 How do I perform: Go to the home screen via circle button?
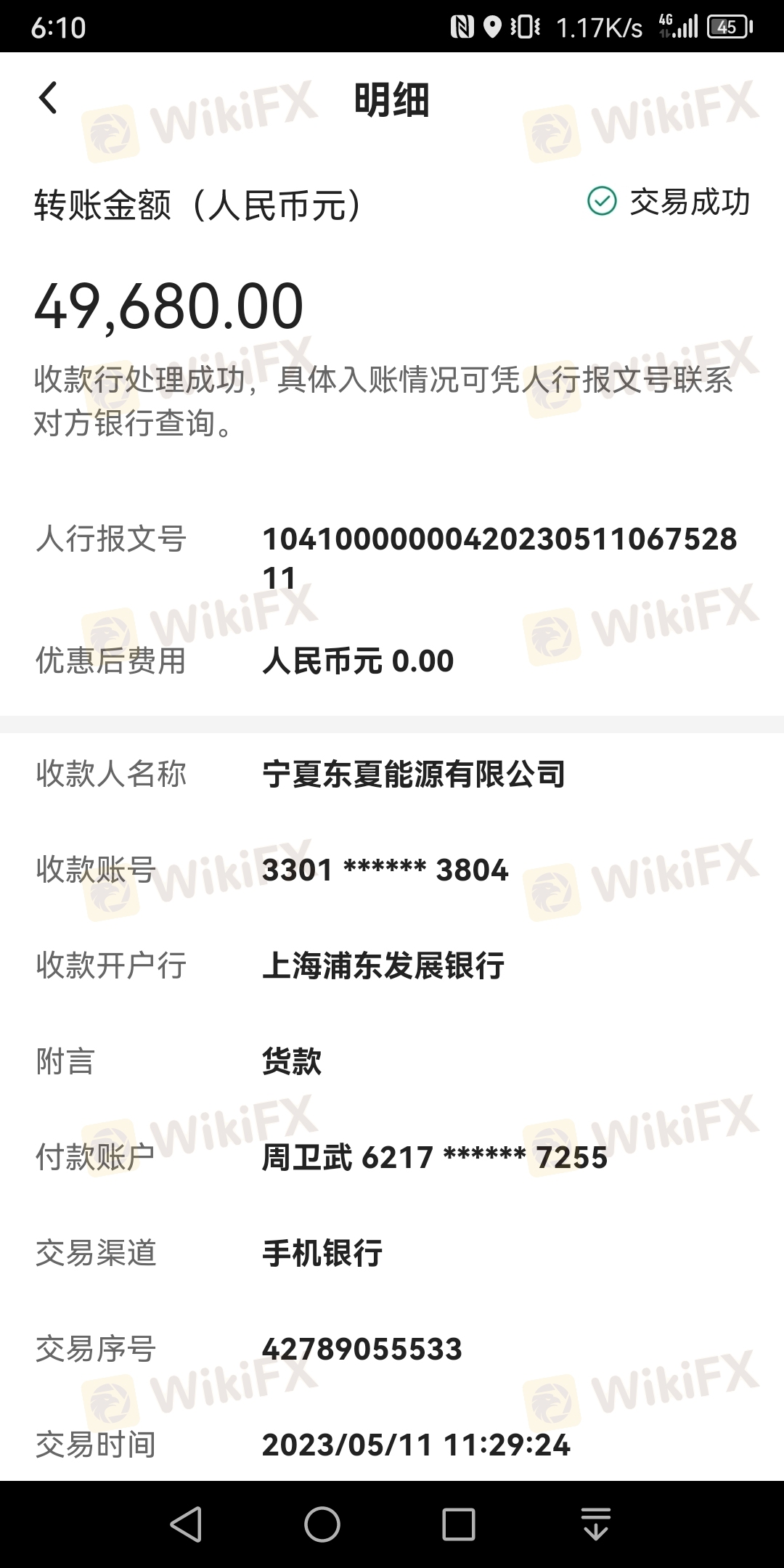pyautogui.click(x=322, y=1524)
